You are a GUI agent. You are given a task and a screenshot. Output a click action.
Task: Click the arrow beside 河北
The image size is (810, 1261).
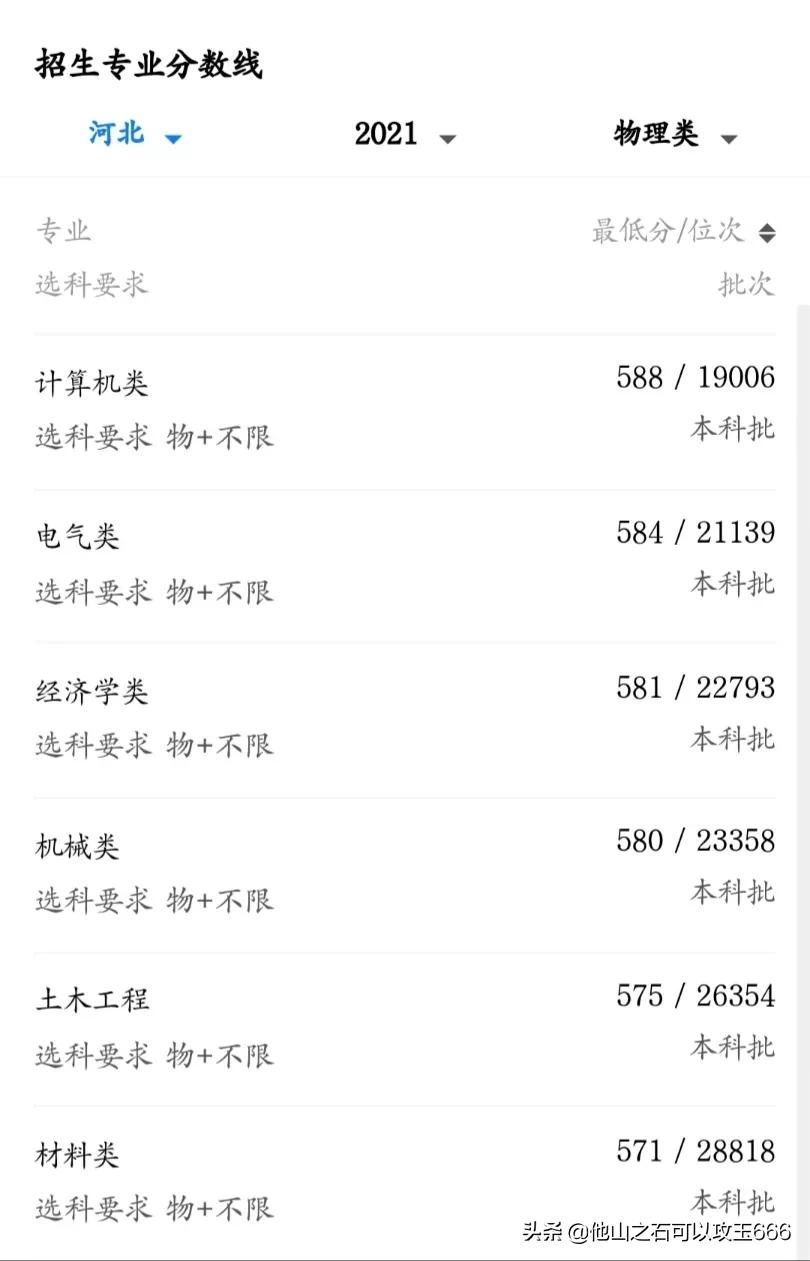point(172,140)
